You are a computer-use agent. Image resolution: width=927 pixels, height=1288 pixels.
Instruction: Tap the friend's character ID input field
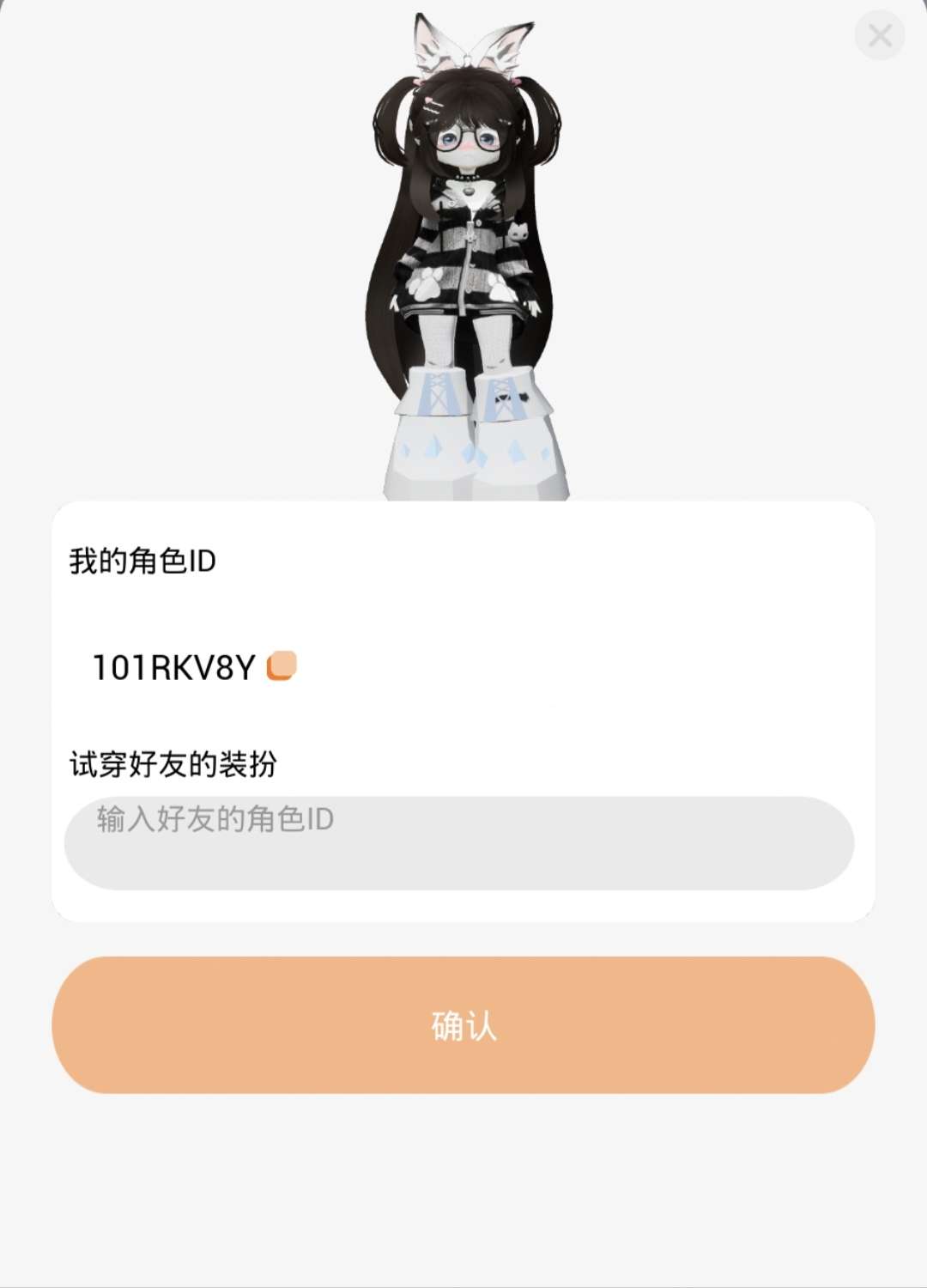click(x=459, y=842)
